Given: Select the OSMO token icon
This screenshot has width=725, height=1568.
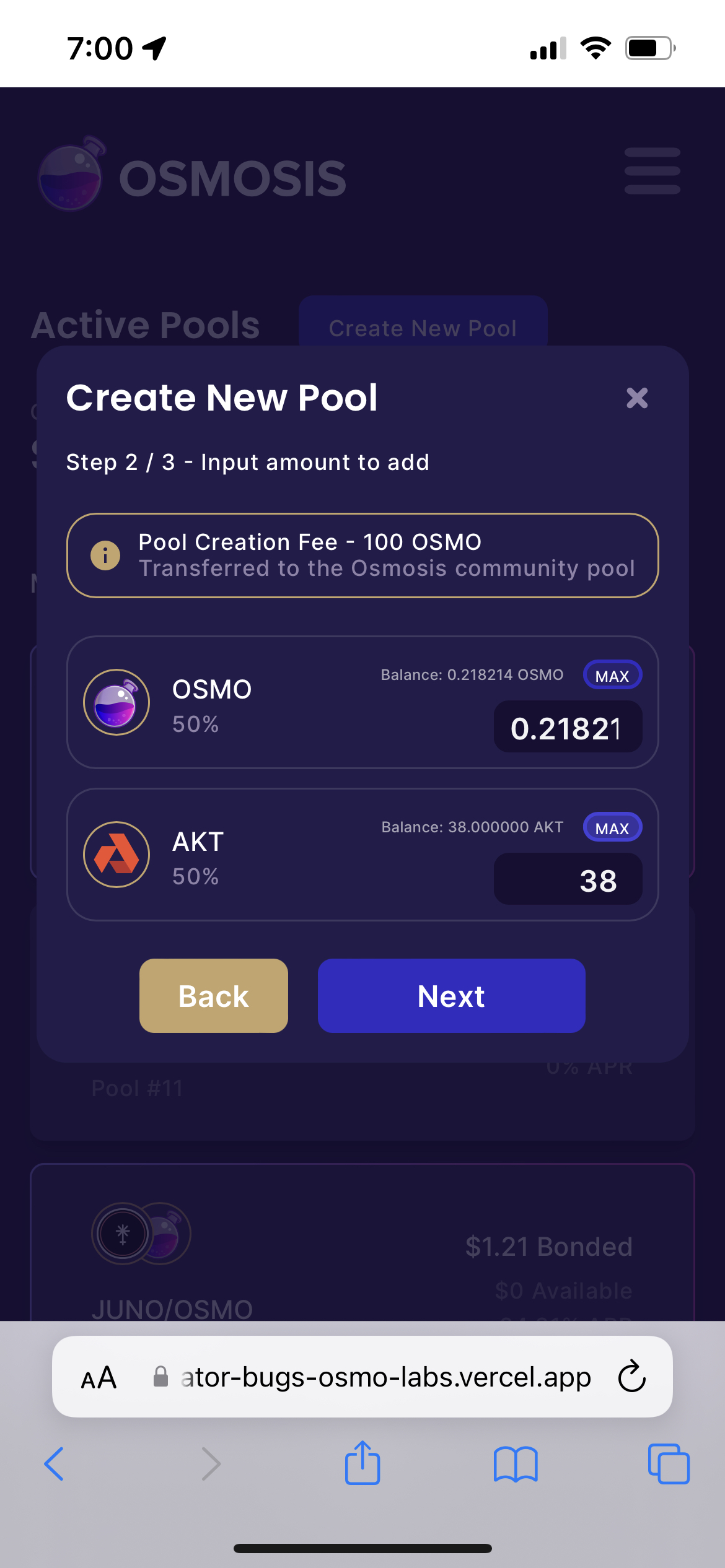Looking at the screenshot, I should (x=116, y=702).
